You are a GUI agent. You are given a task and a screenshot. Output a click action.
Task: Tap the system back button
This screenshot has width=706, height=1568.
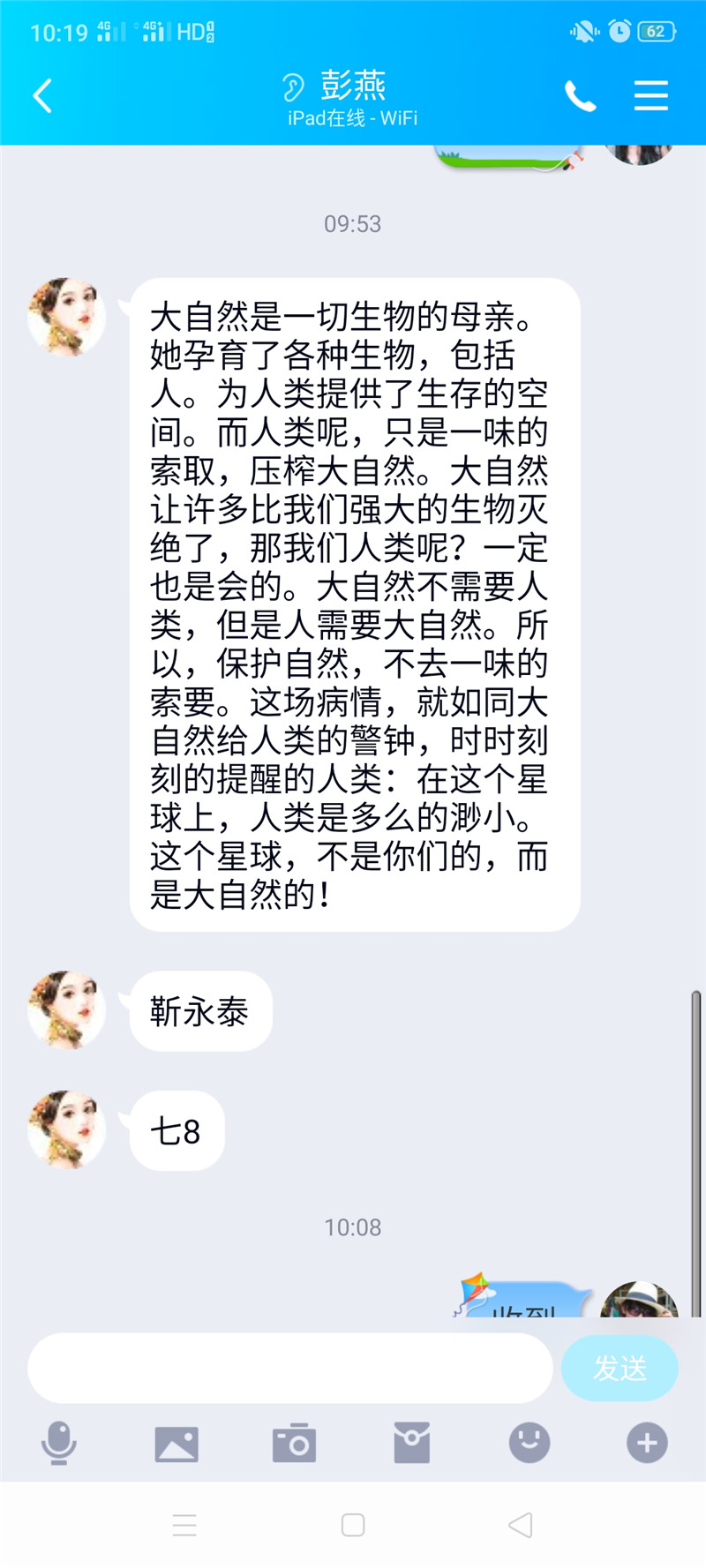click(521, 1525)
